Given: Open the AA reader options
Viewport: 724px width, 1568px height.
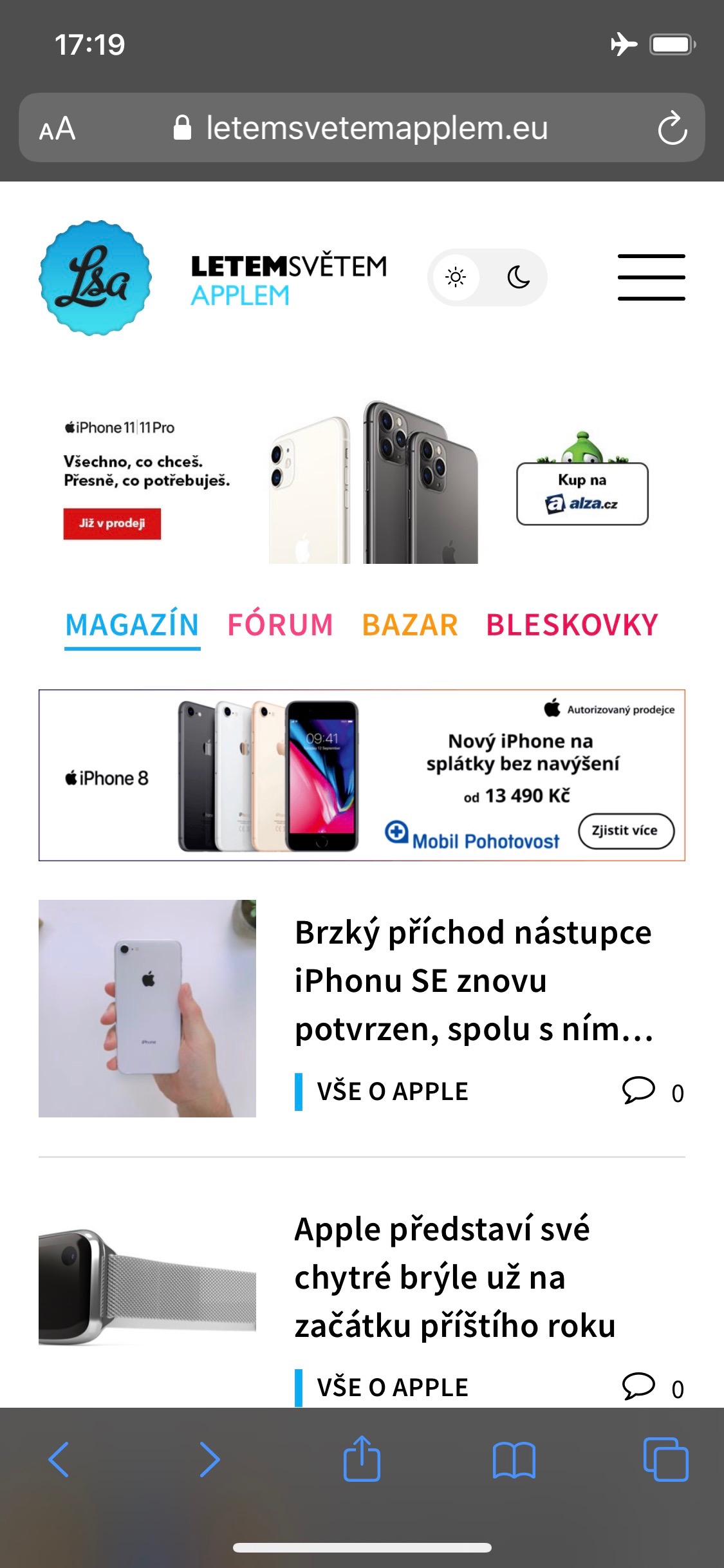Looking at the screenshot, I should (57, 128).
